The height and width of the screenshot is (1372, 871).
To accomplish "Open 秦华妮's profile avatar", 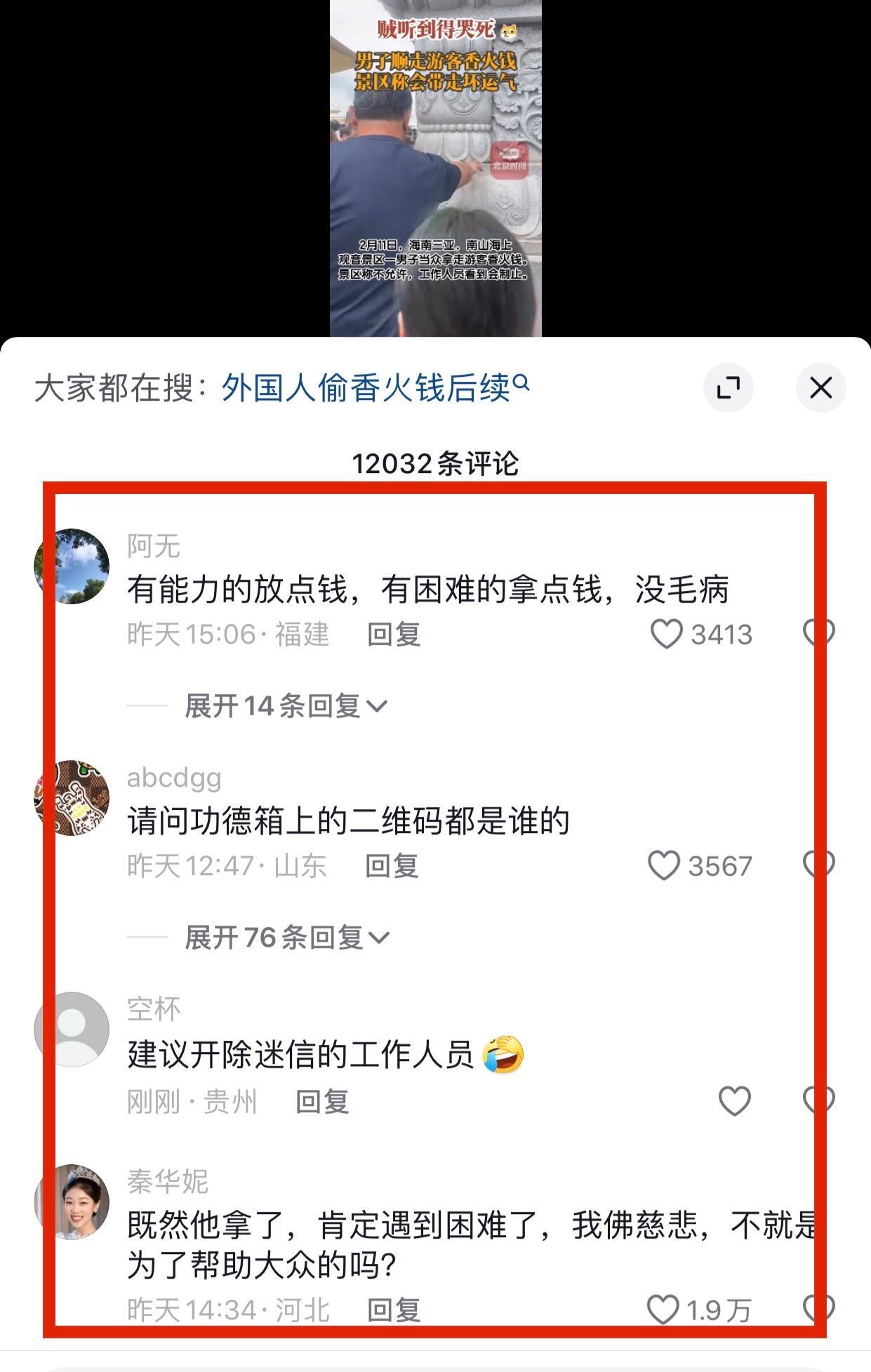I will click(x=72, y=1202).
